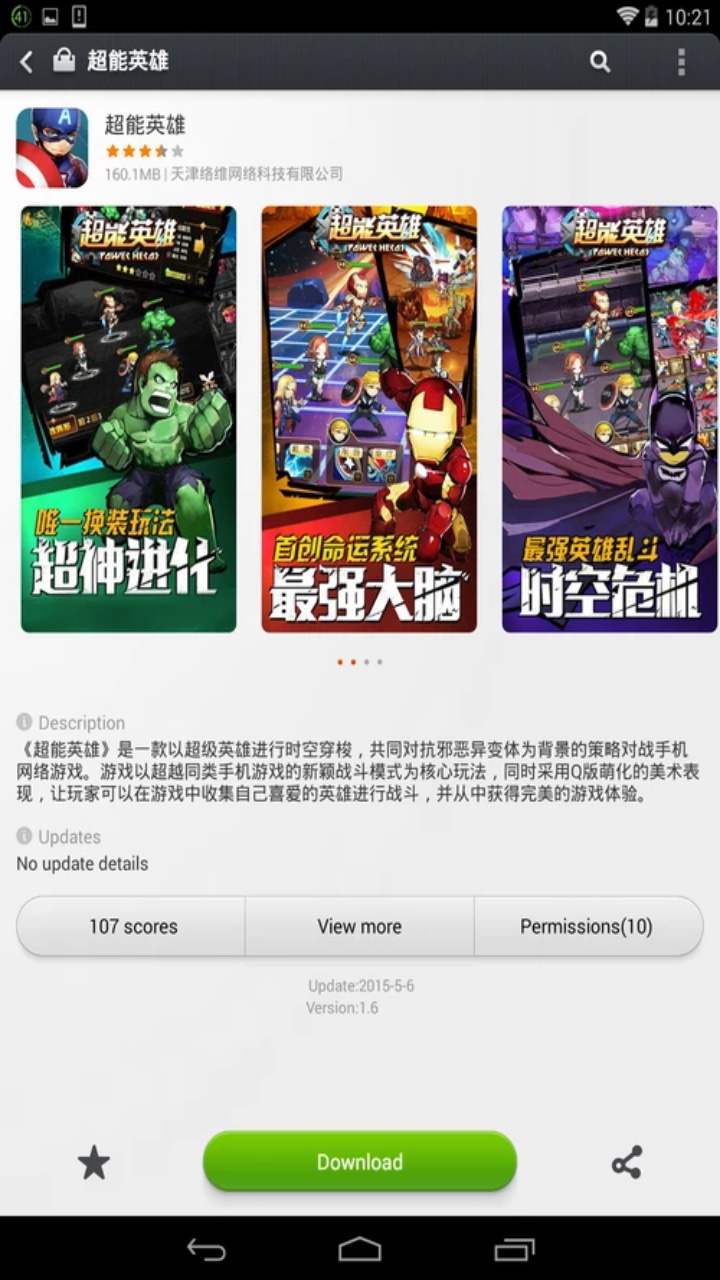The width and height of the screenshot is (720, 1280).
Task: Download the 超能英雄 game
Action: pyautogui.click(x=359, y=1162)
